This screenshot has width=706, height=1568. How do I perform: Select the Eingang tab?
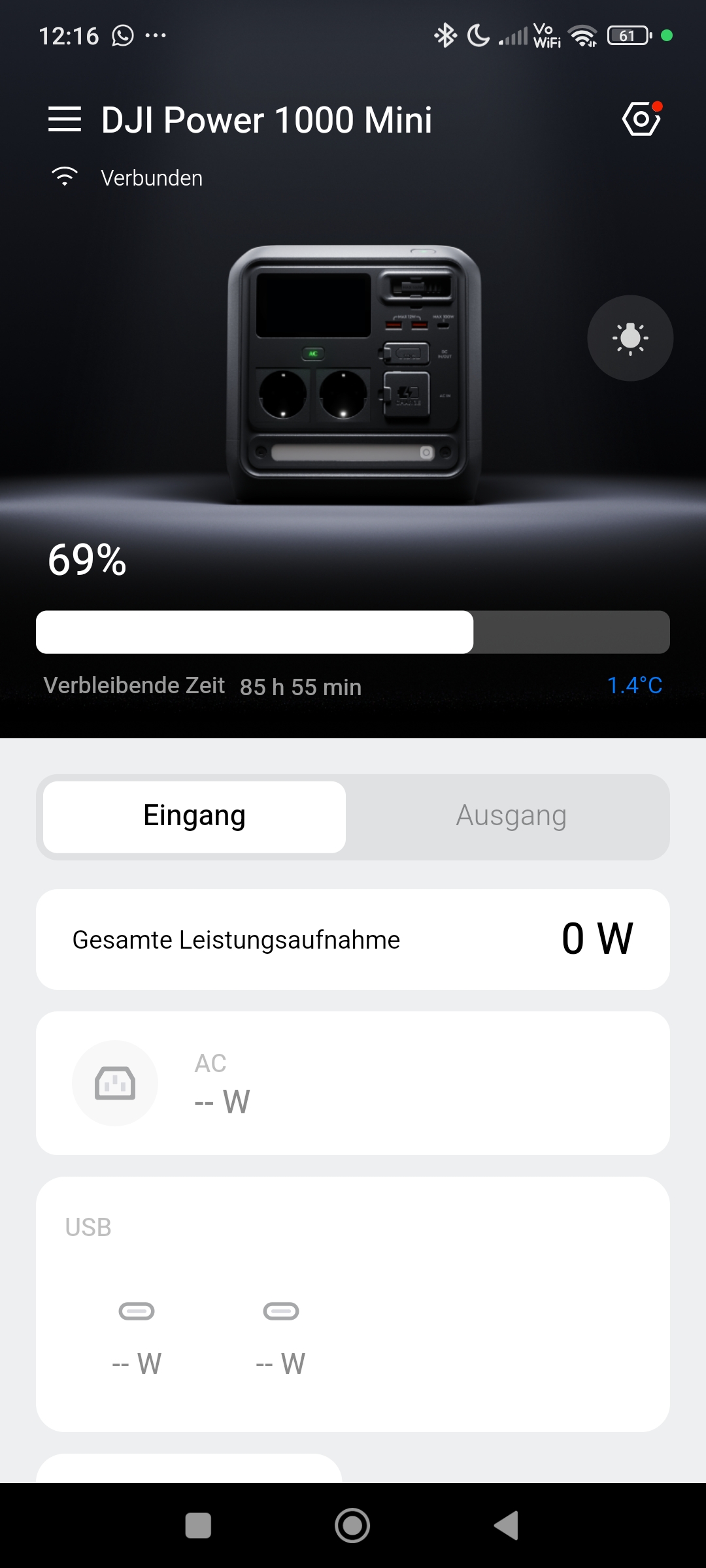(x=194, y=817)
